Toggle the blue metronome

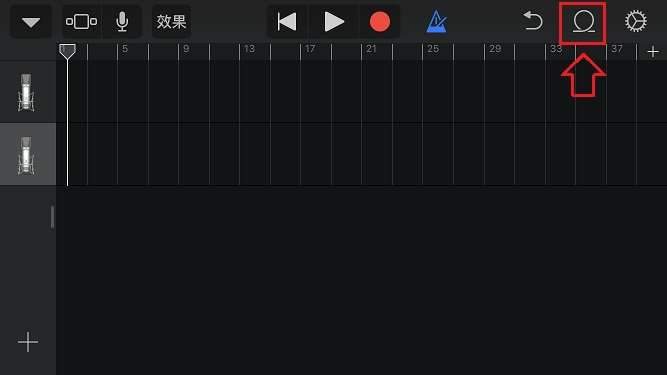tap(436, 22)
